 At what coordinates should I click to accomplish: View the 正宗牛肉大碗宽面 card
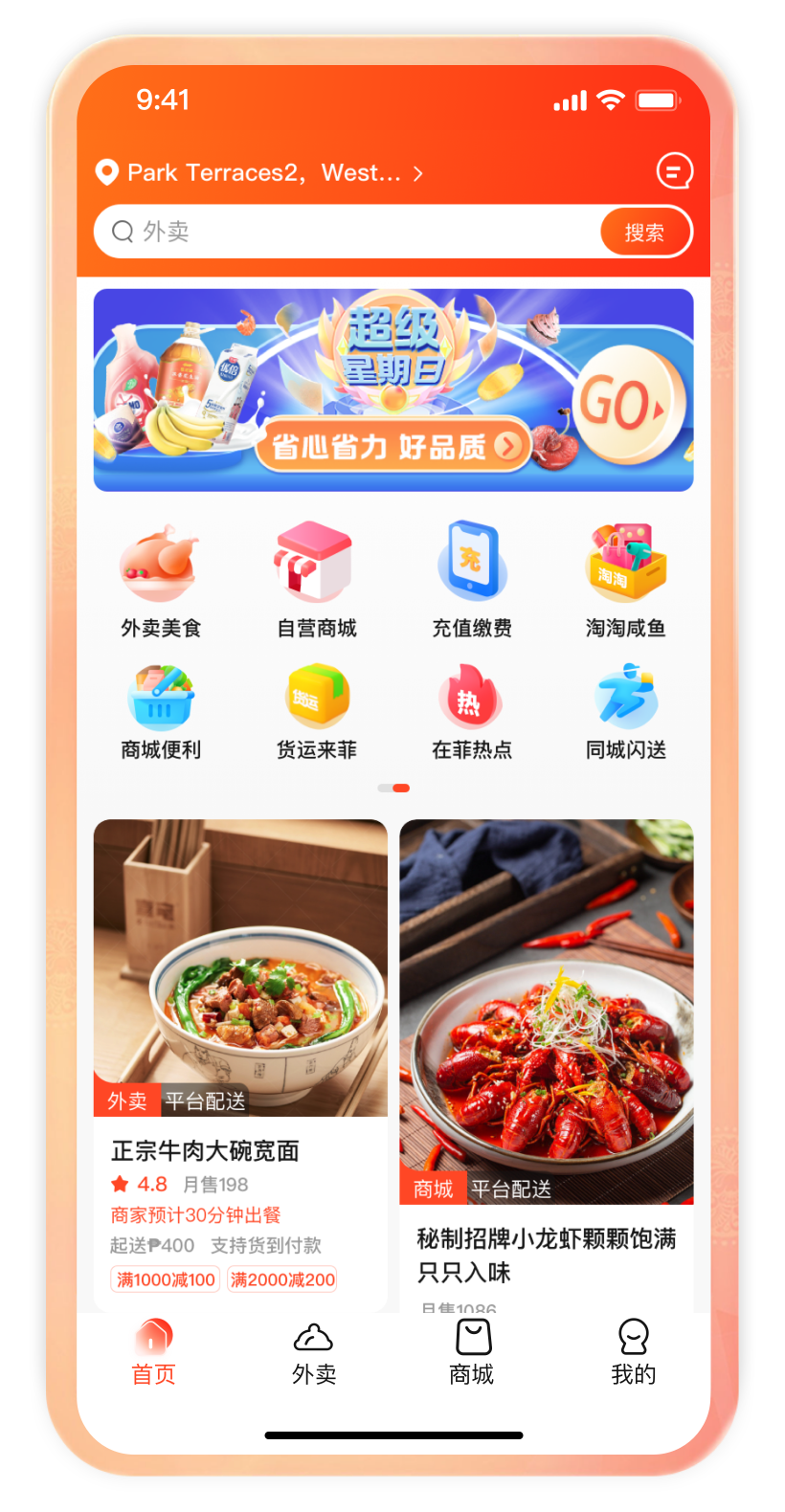240,1053
